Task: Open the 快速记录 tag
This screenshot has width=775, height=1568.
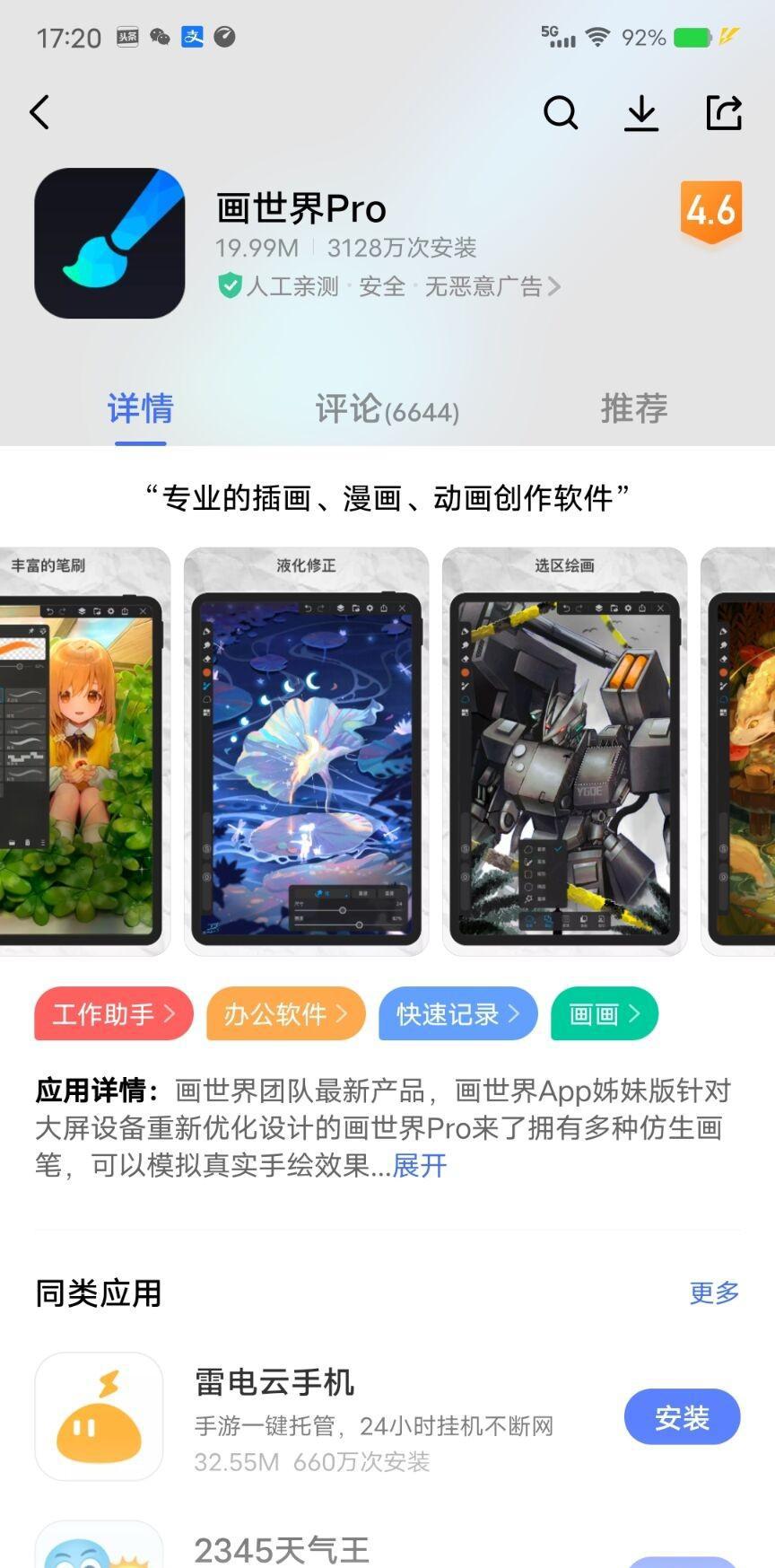Action: [x=457, y=1014]
